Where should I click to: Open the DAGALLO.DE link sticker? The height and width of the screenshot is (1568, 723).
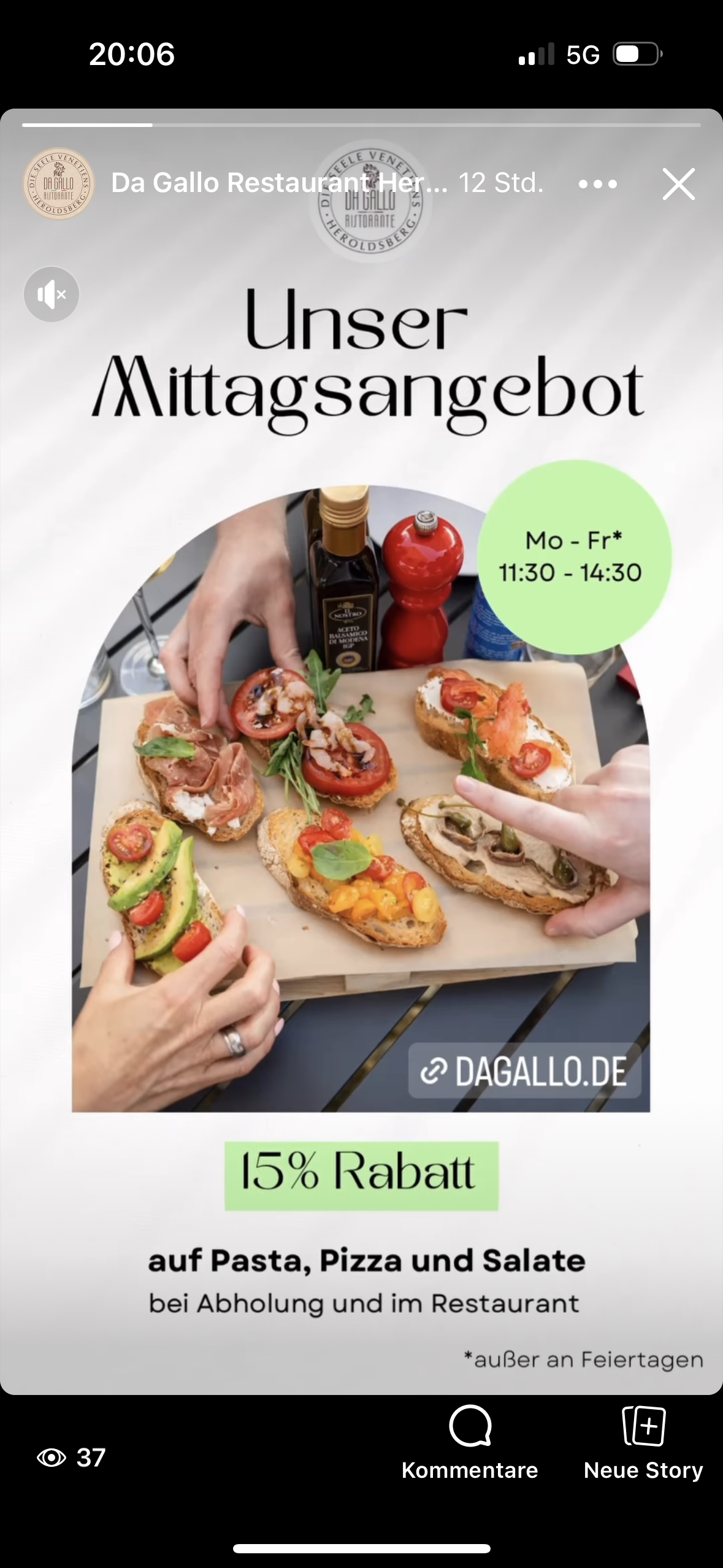(x=525, y=1072)
